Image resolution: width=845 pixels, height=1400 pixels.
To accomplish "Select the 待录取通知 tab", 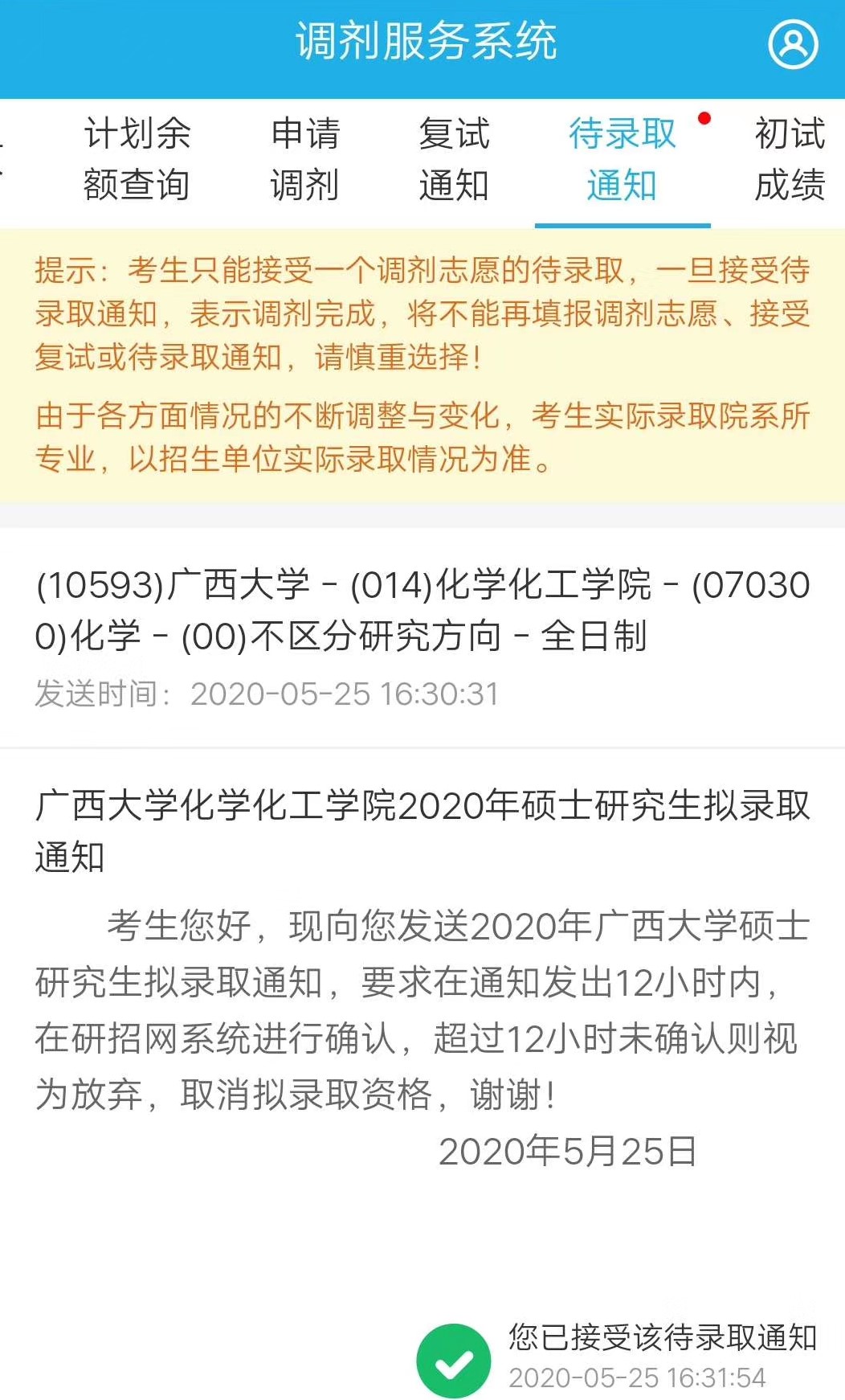I will (623, 159).
